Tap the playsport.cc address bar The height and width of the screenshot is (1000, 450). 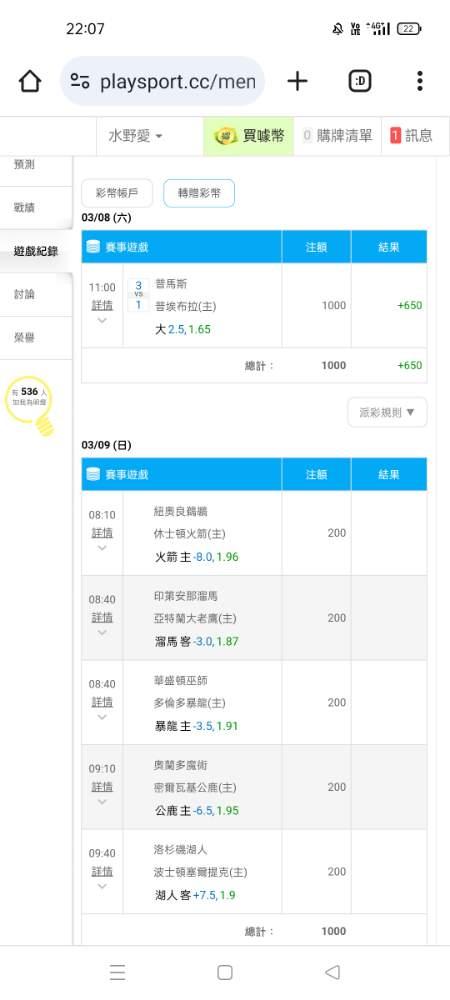click(163, 81)
